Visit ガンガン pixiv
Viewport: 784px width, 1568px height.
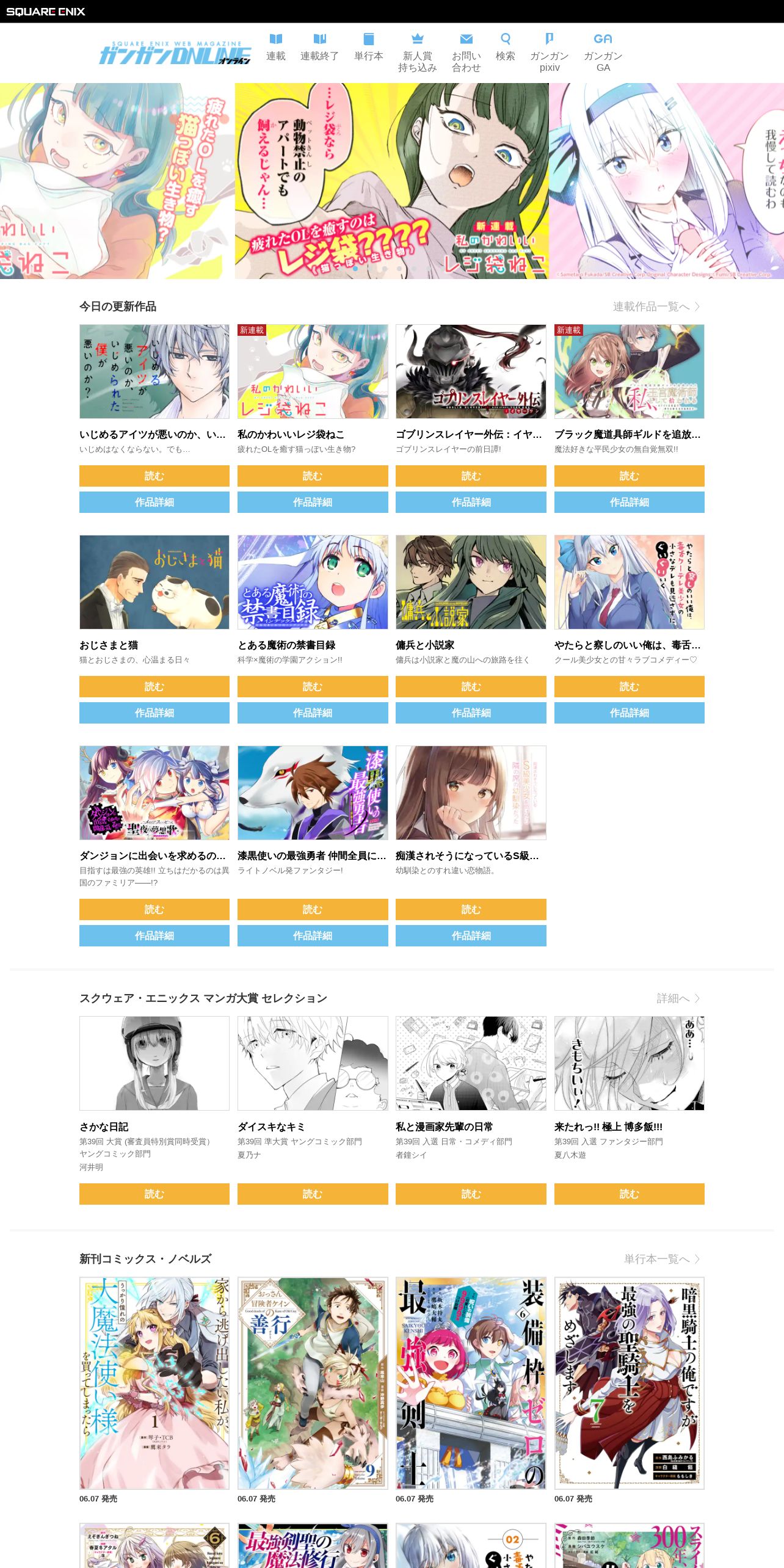coord(550,53)
